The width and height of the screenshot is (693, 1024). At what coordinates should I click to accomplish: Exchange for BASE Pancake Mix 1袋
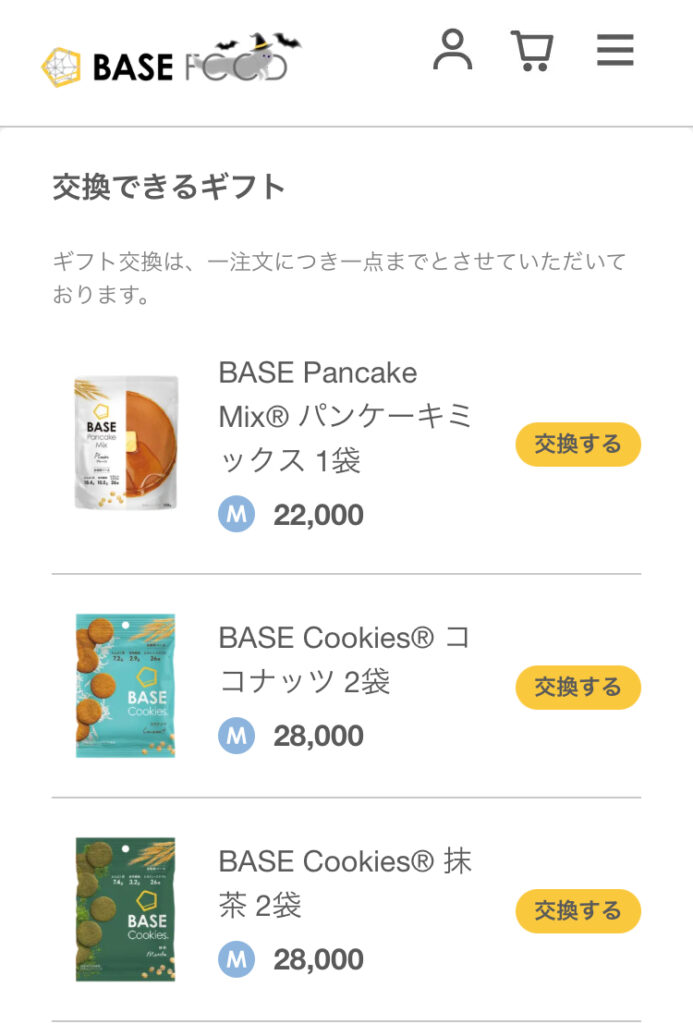coord(578,444)
